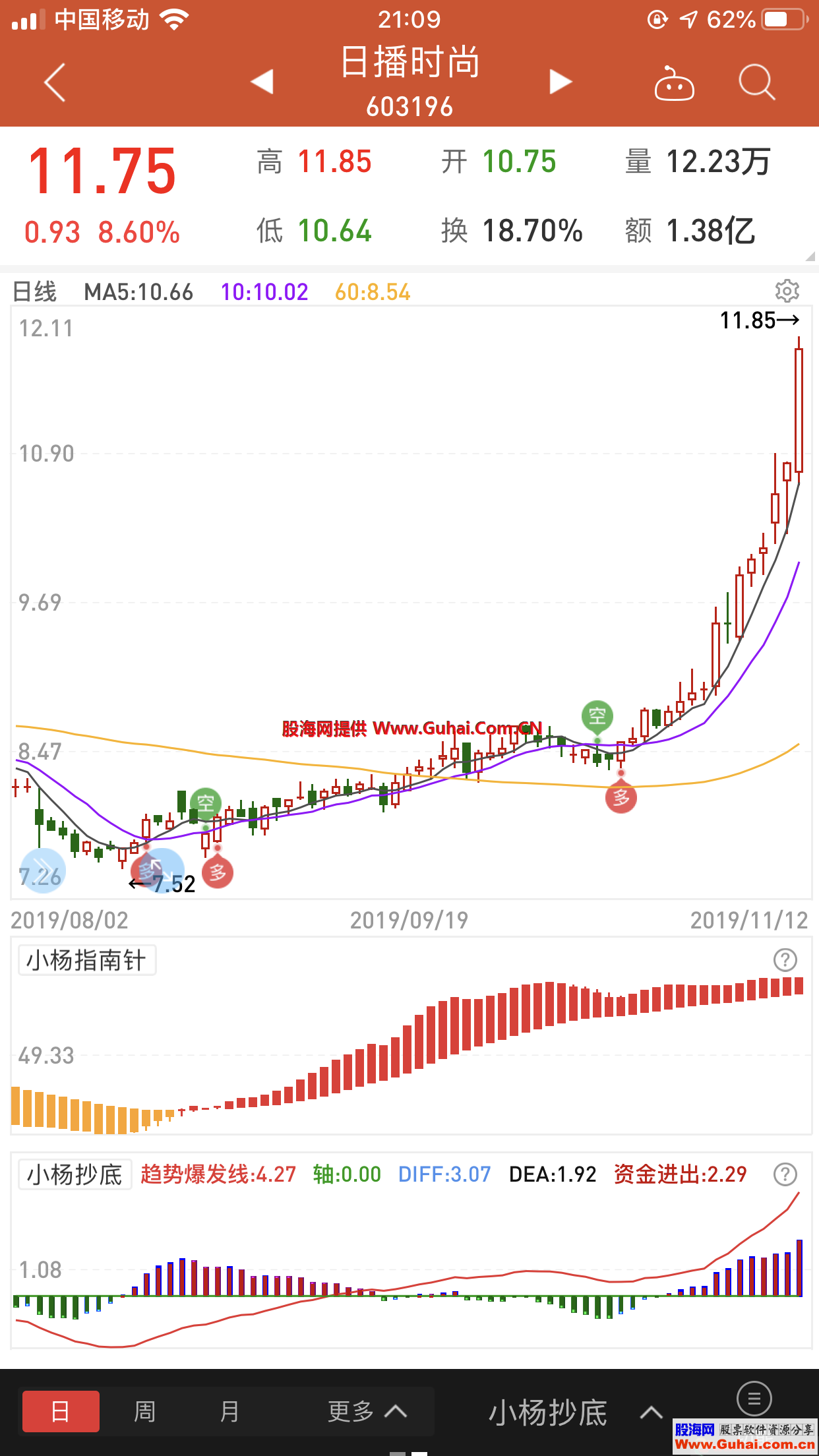The height and width of the screenshot is (1456, 819).
Task: Switch to the next stock
Action: pyautogui.click(x=560, y=82)
